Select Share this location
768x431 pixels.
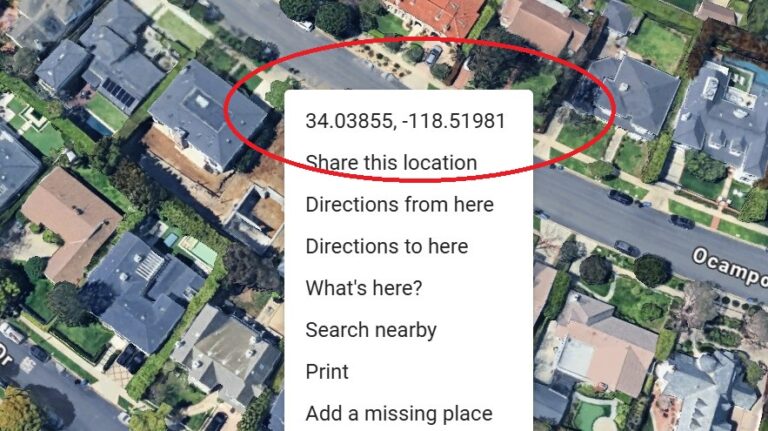coord(391,163)
